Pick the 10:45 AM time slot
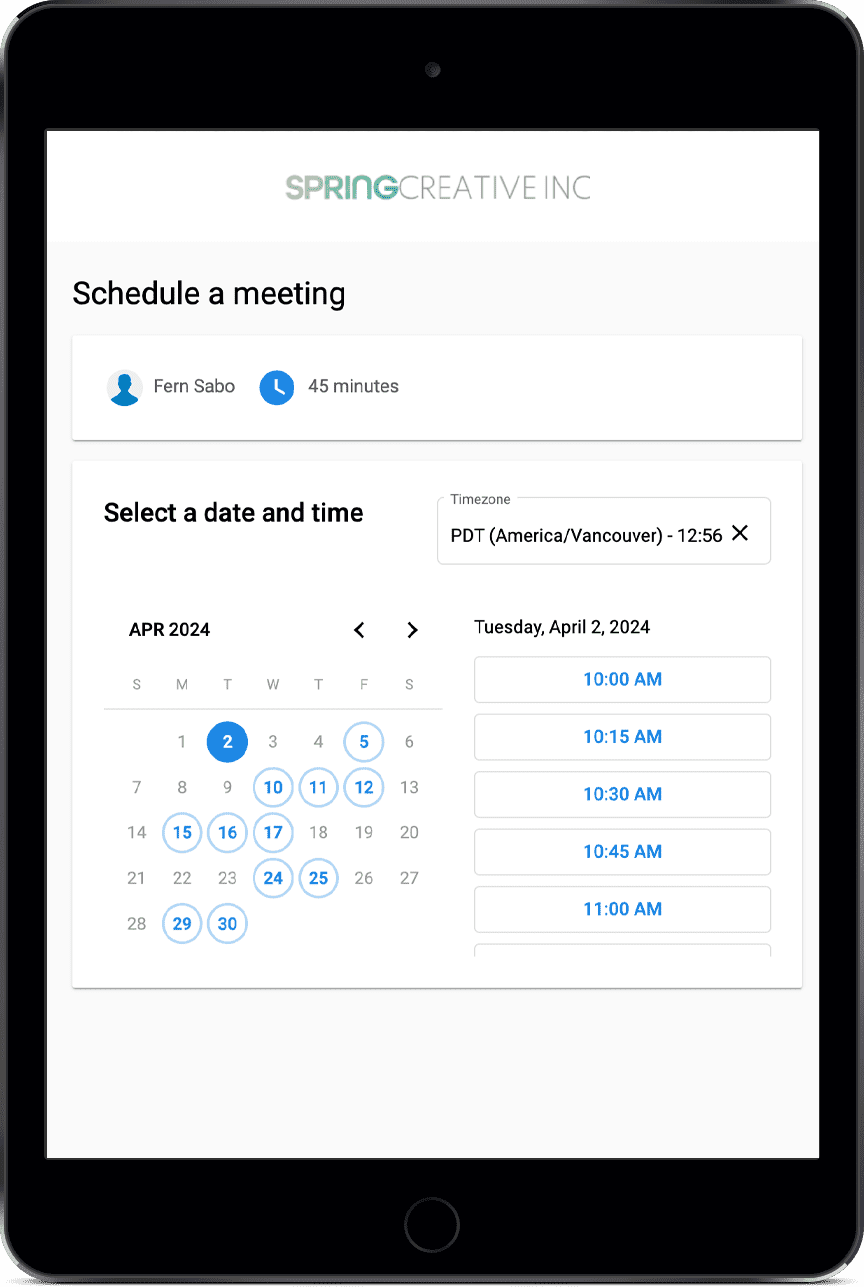This screenshot has height=1287, width=864. [622, 852]
